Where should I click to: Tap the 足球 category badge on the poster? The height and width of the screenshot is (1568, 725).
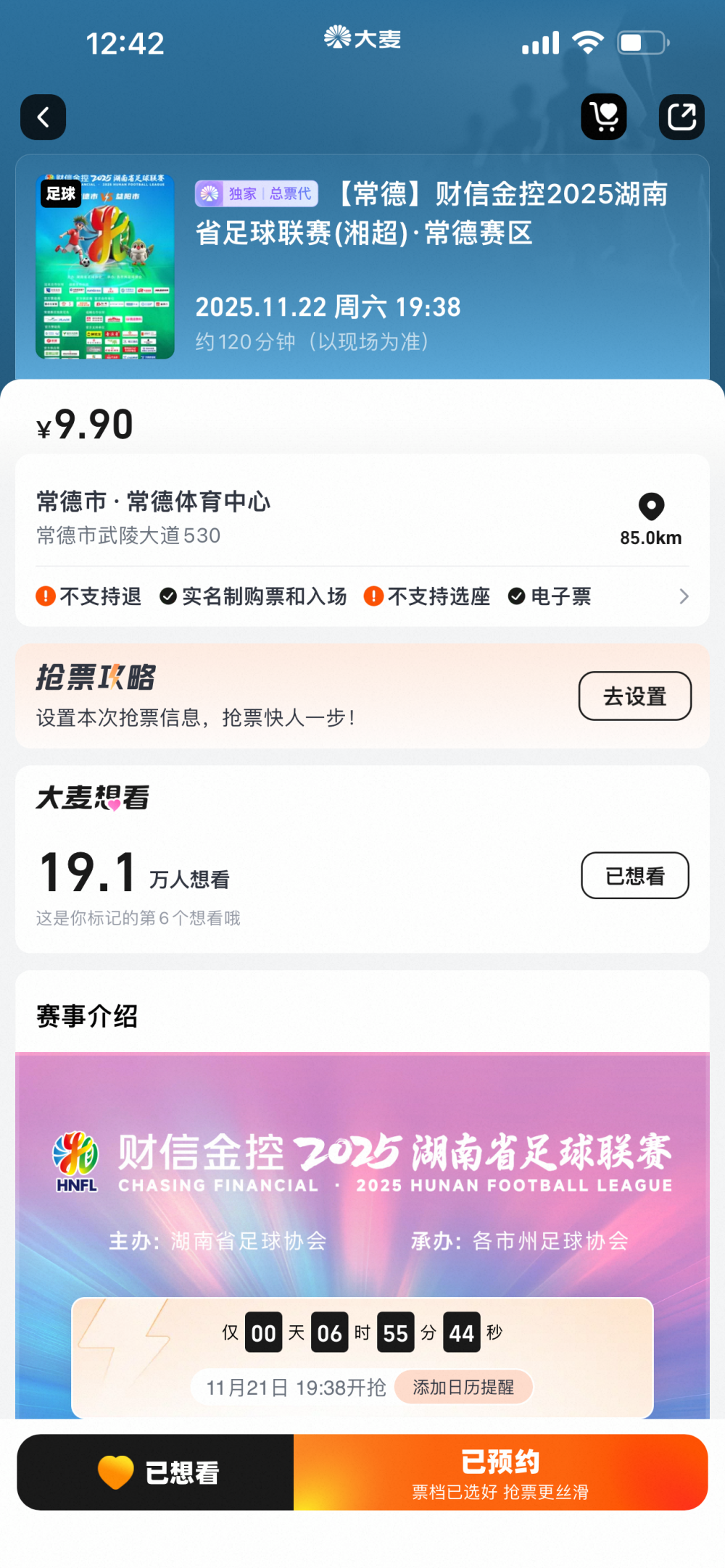coord(62,194)
